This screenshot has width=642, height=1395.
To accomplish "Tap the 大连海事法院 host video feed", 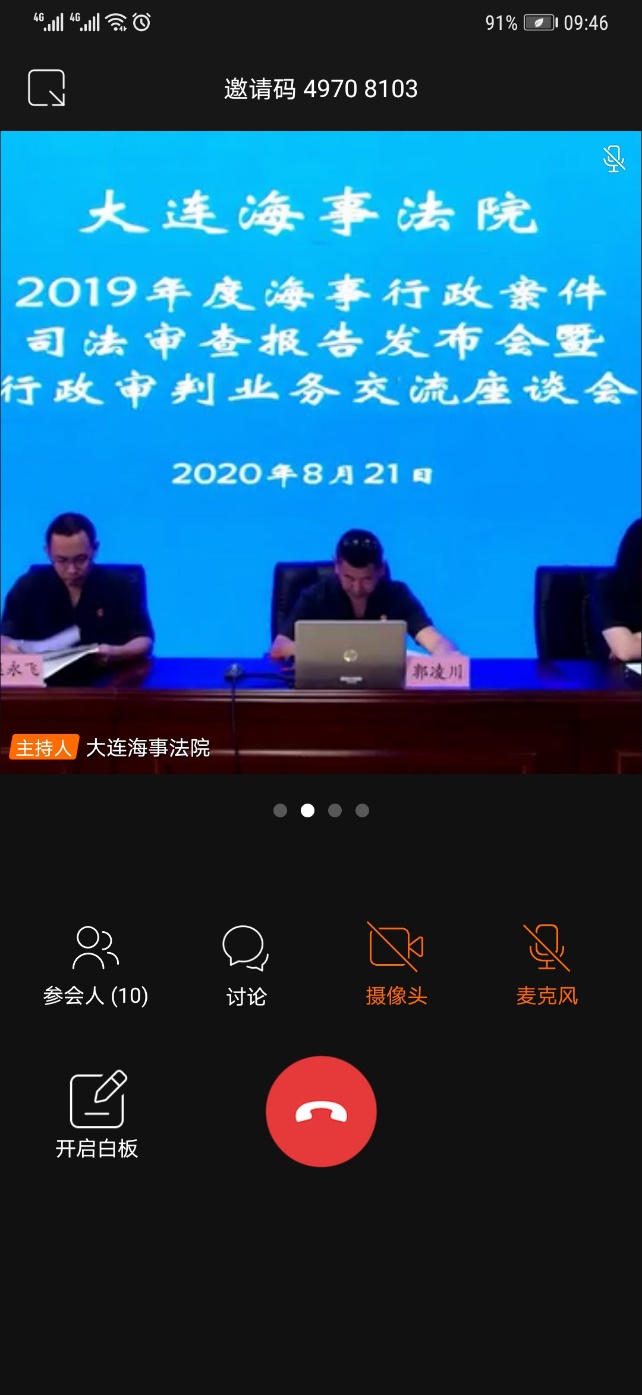I will [x=321, y=452].
